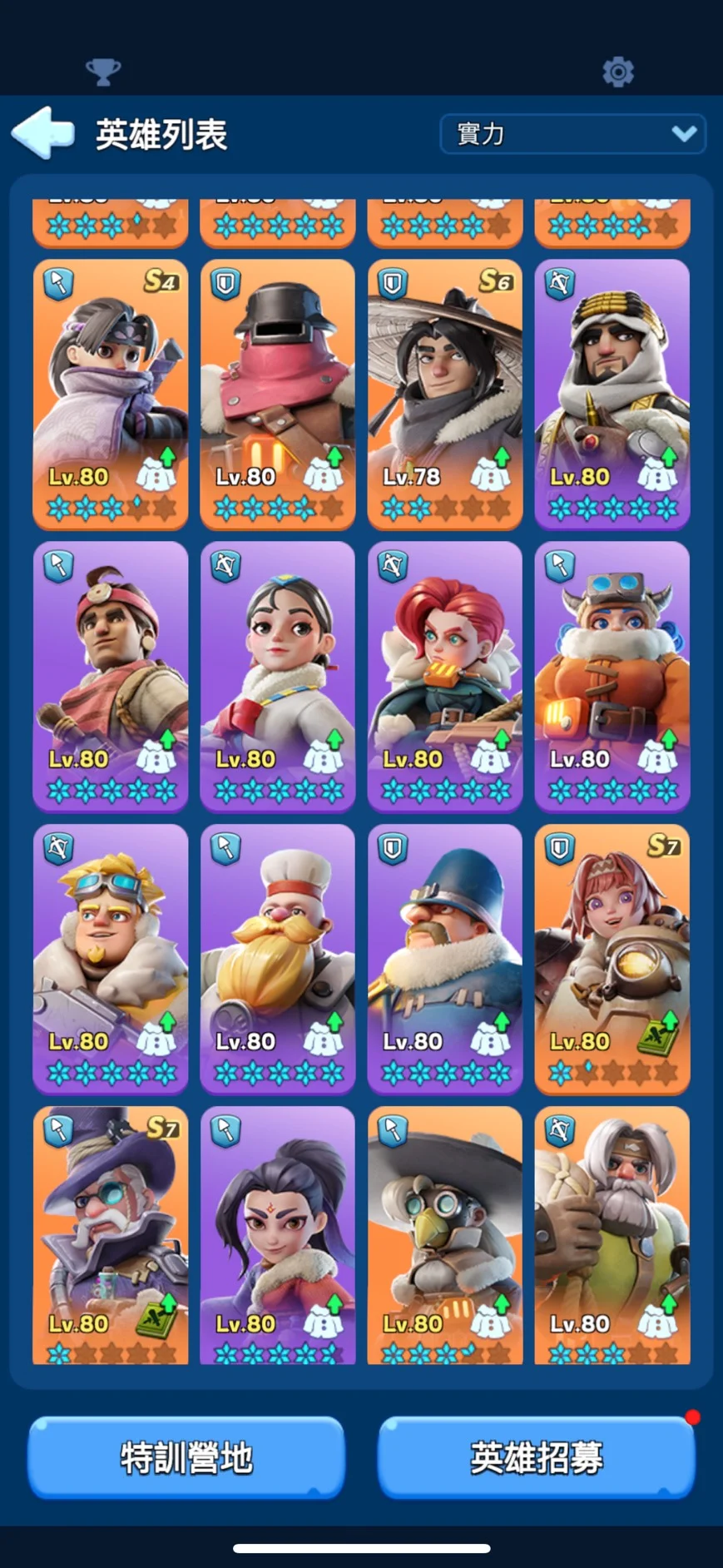The height and width of the screenshot is (1568, 723).
Task: Open the dark-haired woman in white coat
Action: click(x=278, y=675)
